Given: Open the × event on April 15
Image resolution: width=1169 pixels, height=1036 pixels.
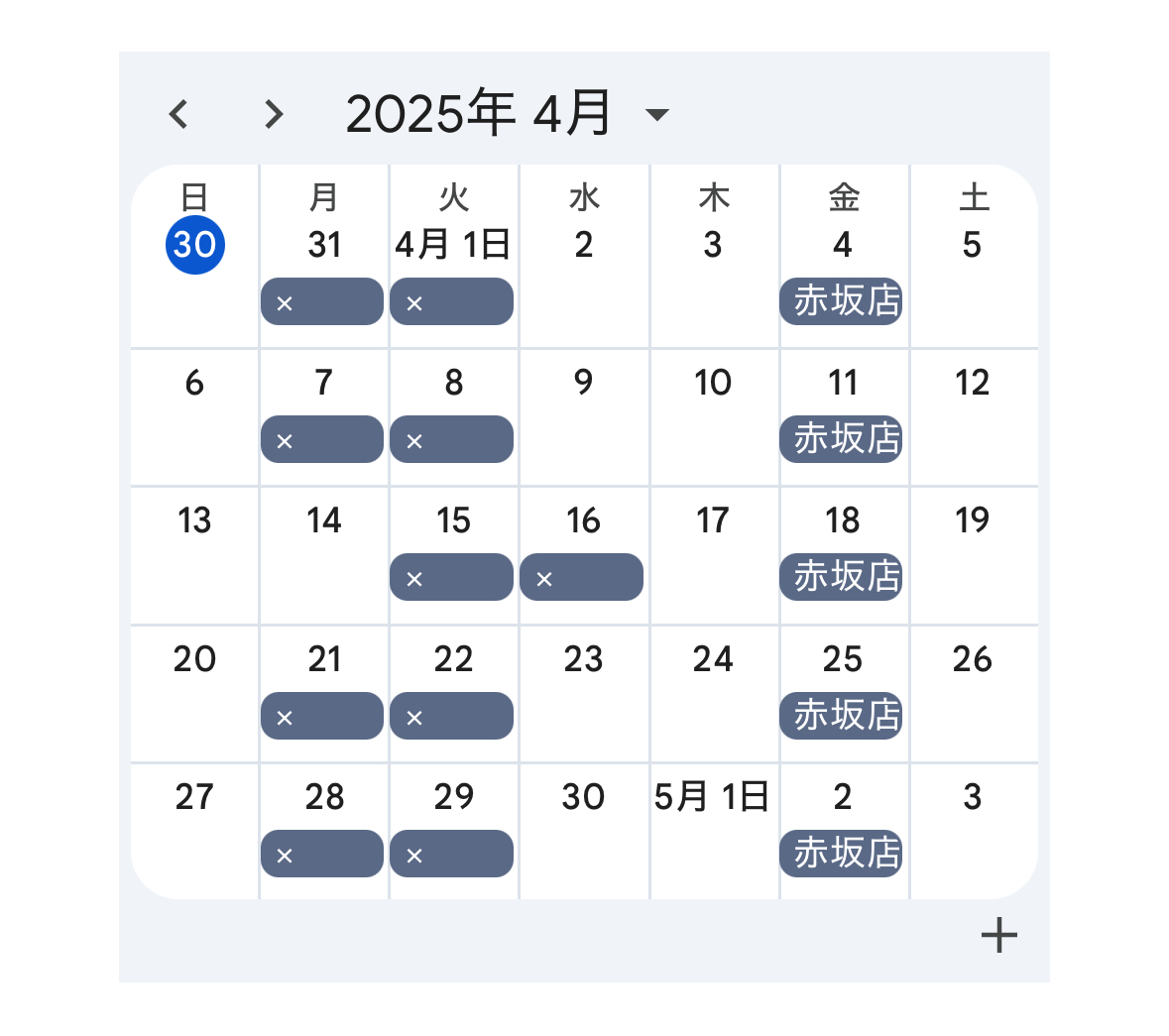Looking at the screenshot, I should coord(452,578).
